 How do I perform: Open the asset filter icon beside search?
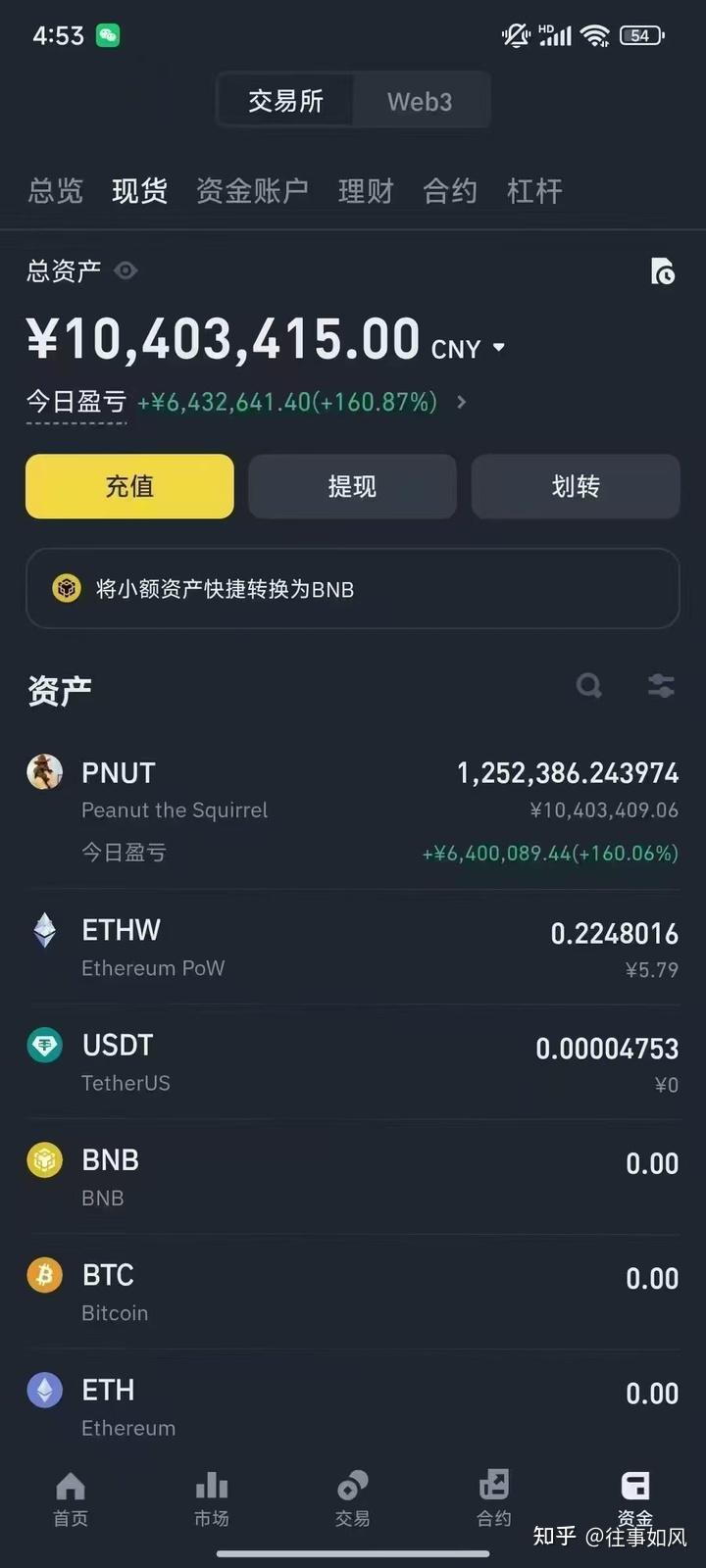coord(661,686)
